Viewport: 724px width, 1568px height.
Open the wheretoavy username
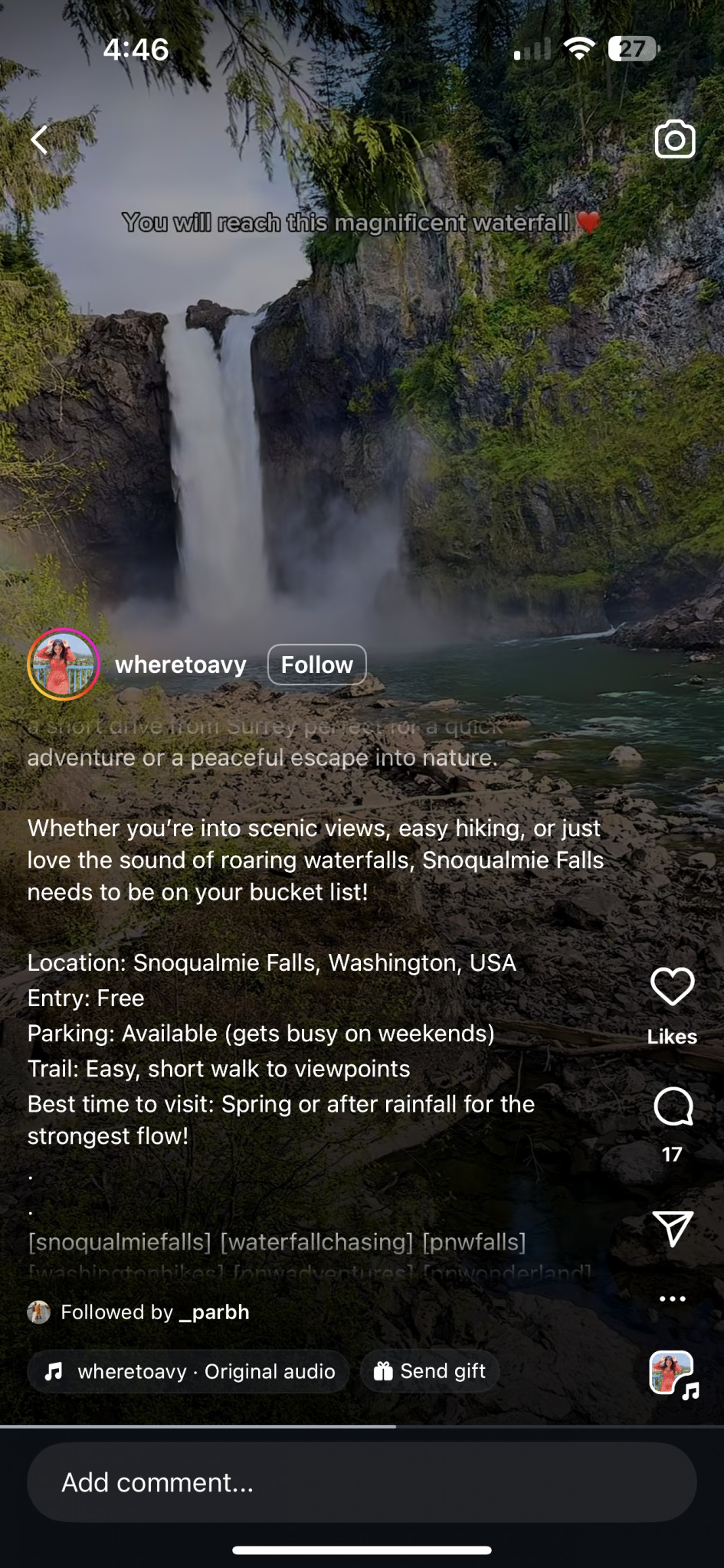tap(181, 665)
